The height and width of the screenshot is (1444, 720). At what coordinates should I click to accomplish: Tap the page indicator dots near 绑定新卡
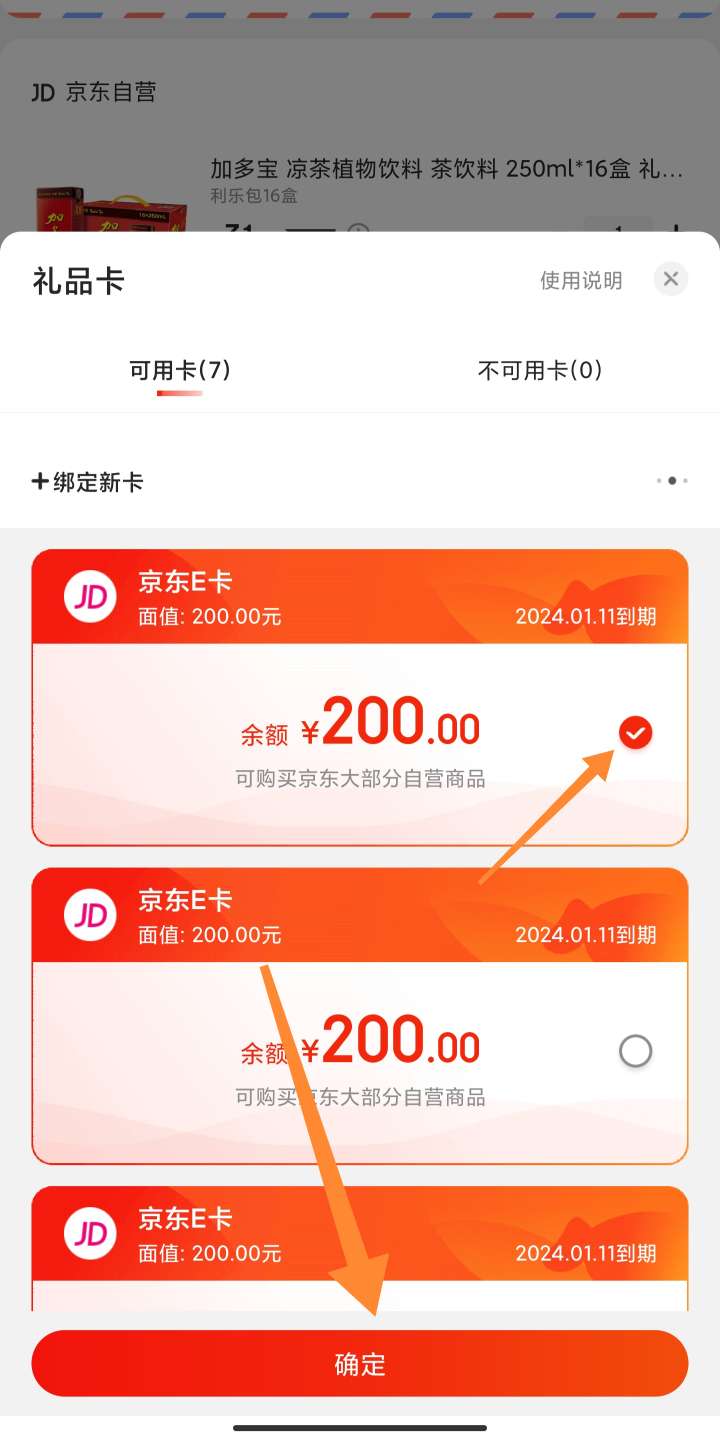pyautogui.click(x=672, y=480)
